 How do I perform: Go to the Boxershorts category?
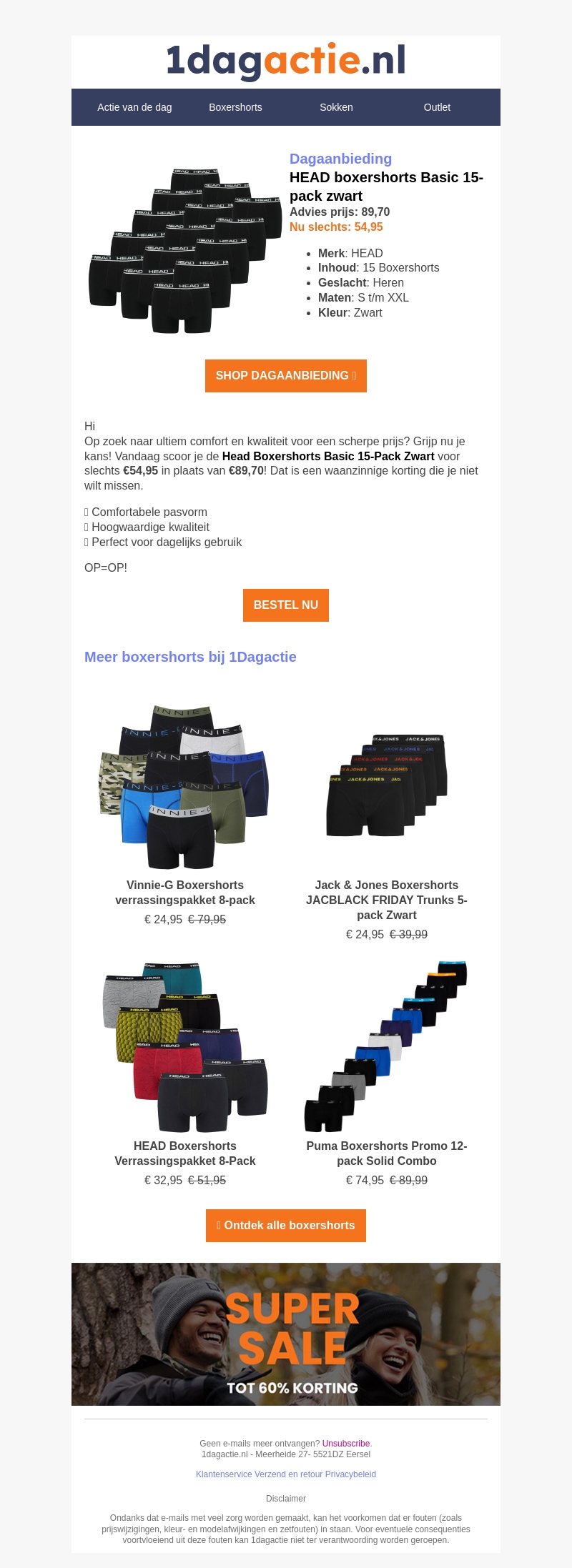pyautogui.click(x=235, y=107)
